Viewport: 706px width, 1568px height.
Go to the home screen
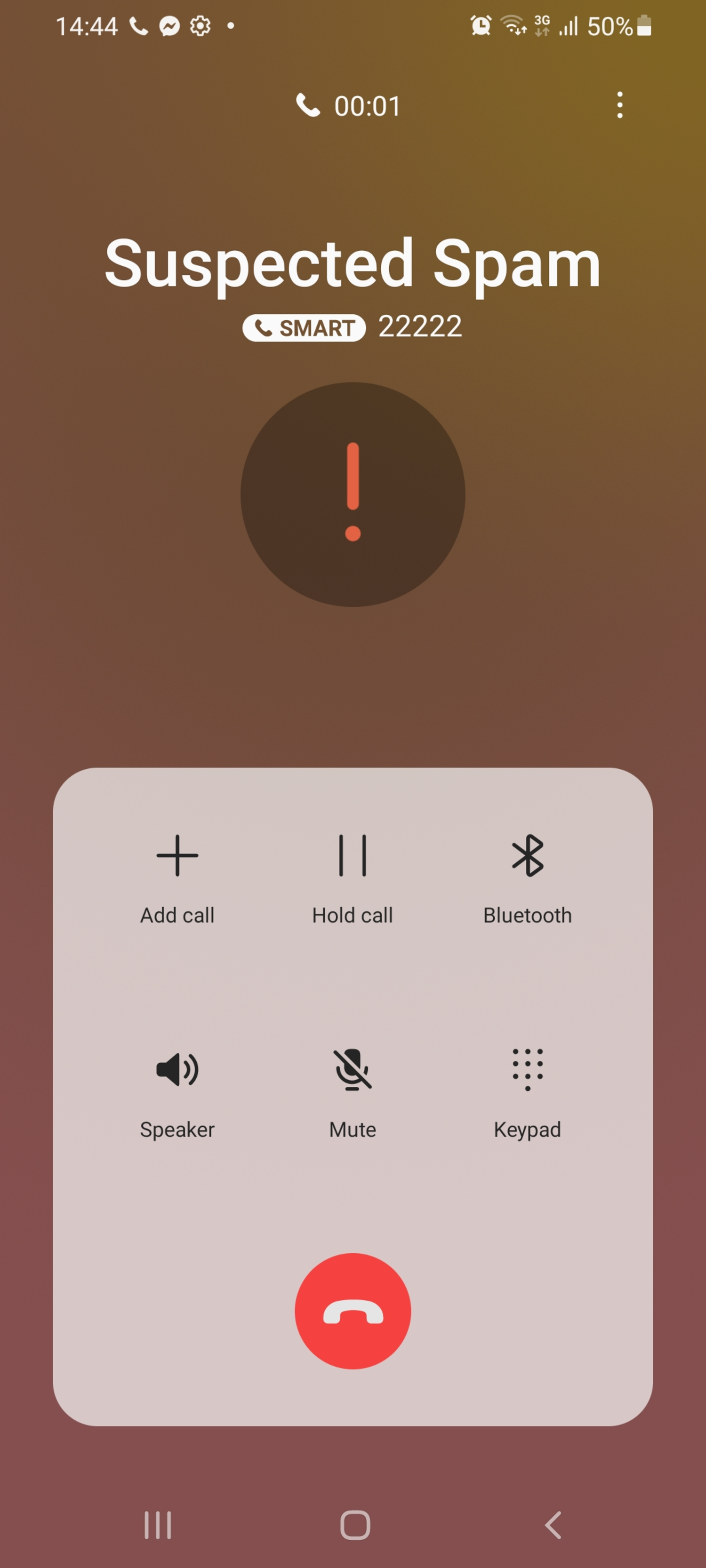354,1525
